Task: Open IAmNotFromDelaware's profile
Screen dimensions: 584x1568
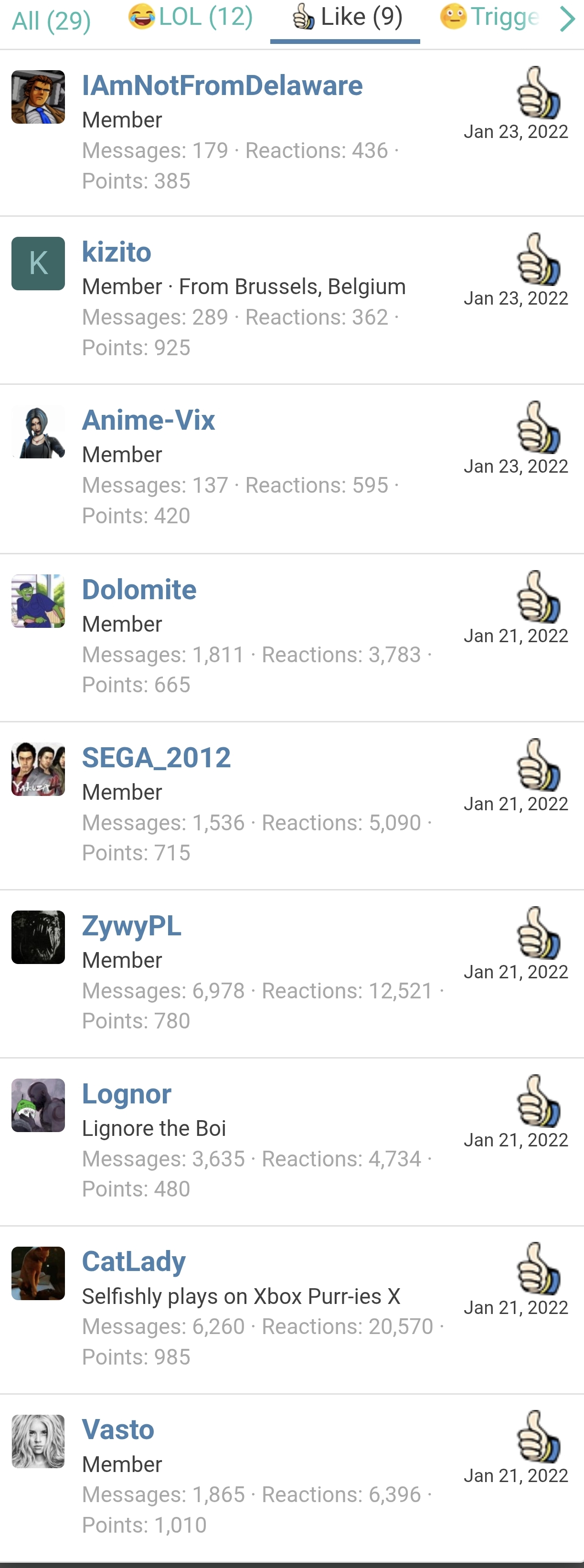Action: tap(222, 85)
